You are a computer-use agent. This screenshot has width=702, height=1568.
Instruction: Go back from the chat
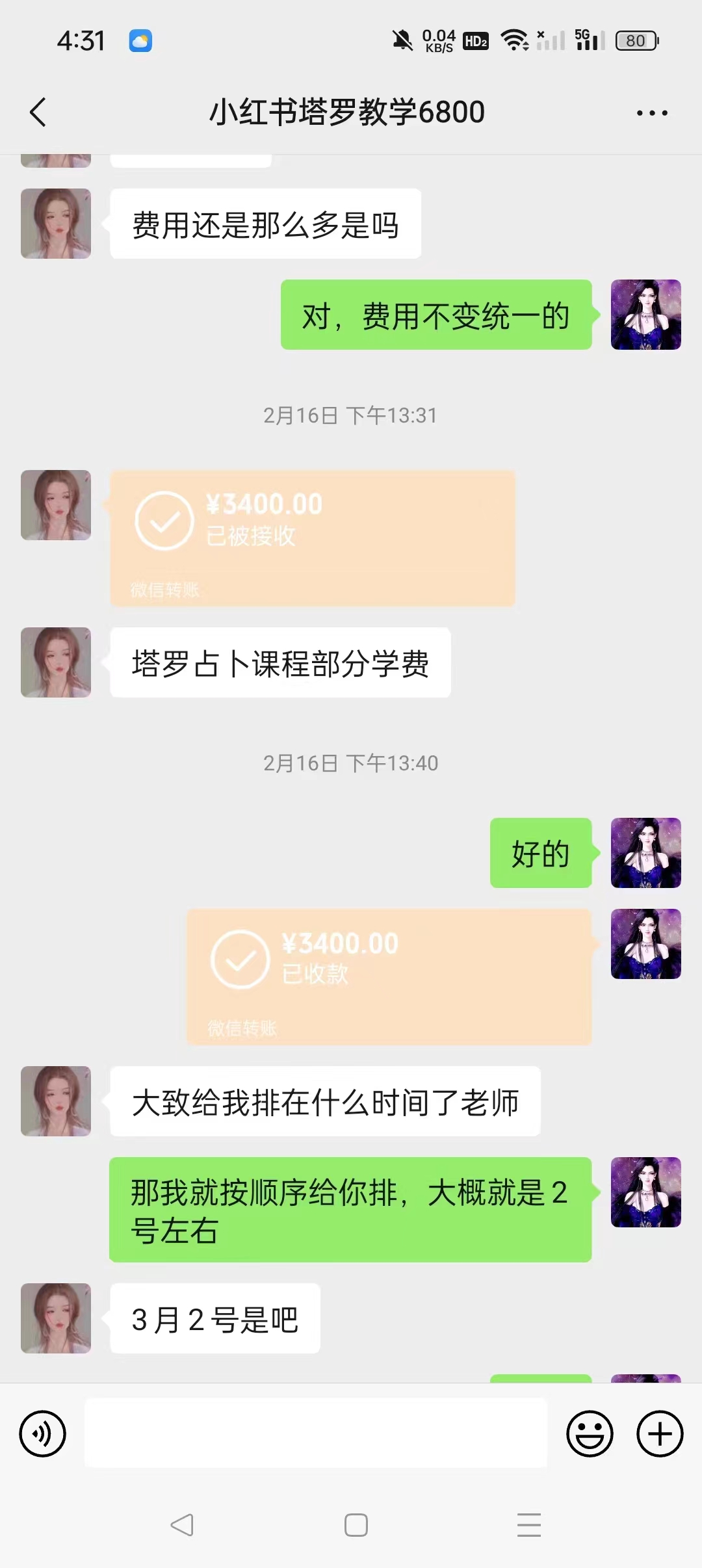click(x=38, y=112)
